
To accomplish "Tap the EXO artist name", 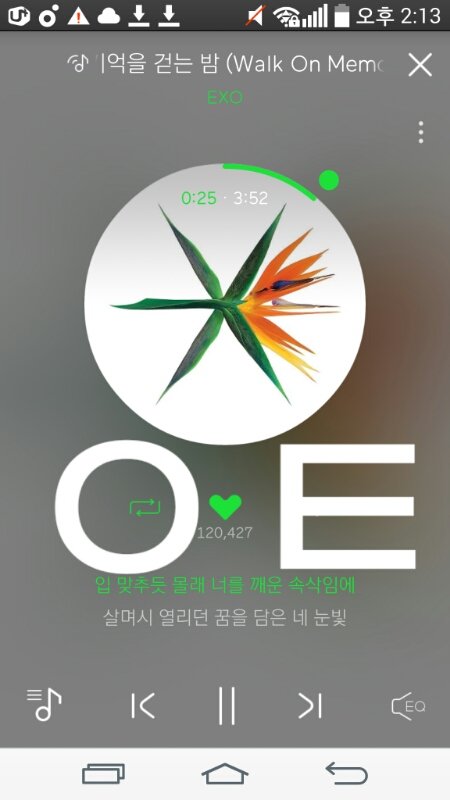I will [225, 97].
